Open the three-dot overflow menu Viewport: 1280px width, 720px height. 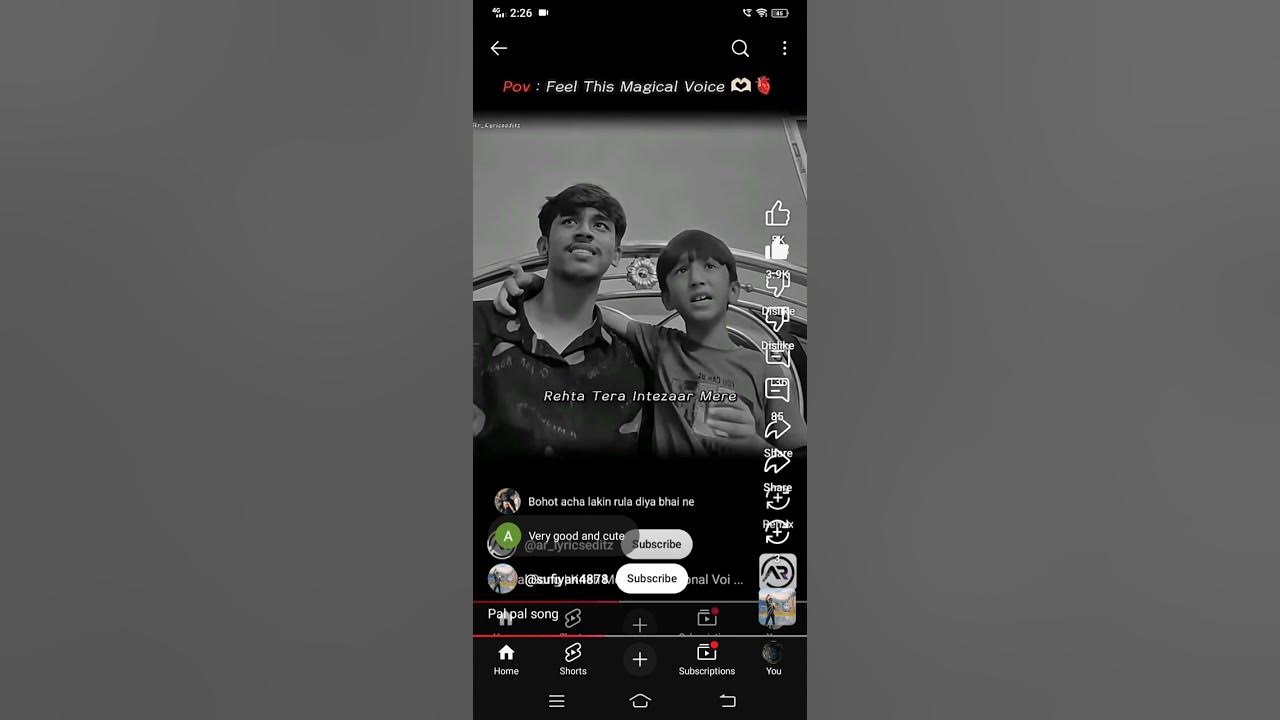(x=784, y=48)
